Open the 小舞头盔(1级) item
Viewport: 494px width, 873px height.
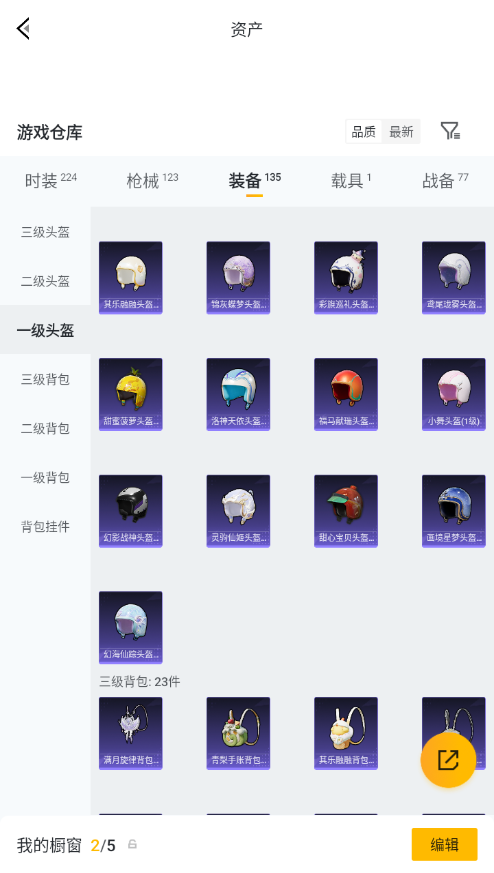453,394
